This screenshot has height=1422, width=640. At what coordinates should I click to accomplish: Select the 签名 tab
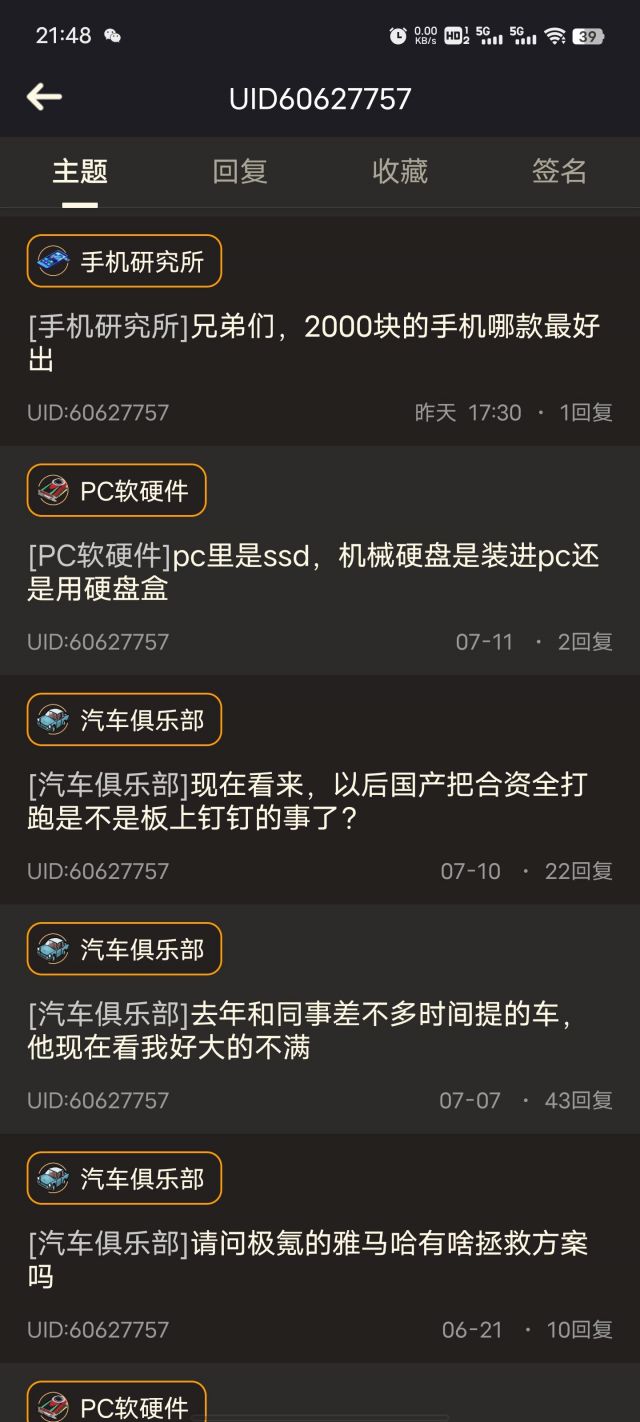[559, 171]
